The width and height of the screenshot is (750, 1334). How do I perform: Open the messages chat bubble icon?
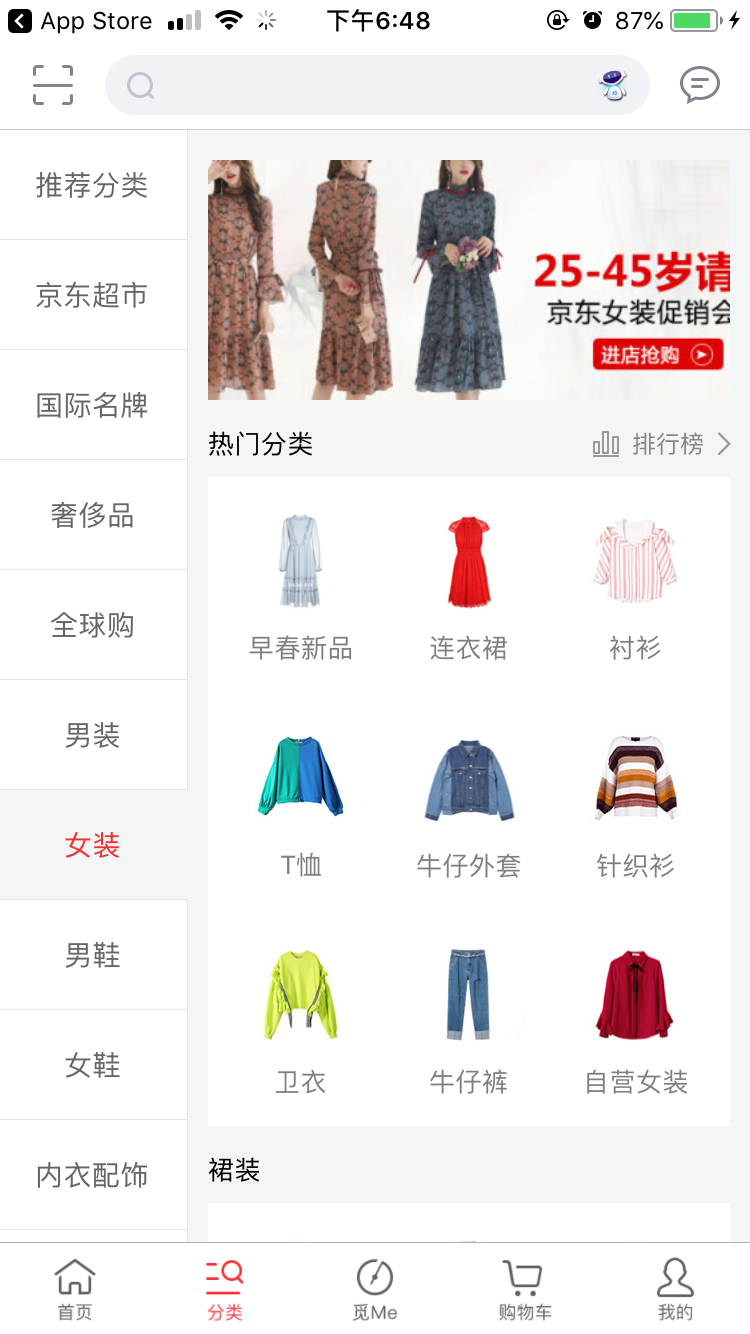point(699,85)
